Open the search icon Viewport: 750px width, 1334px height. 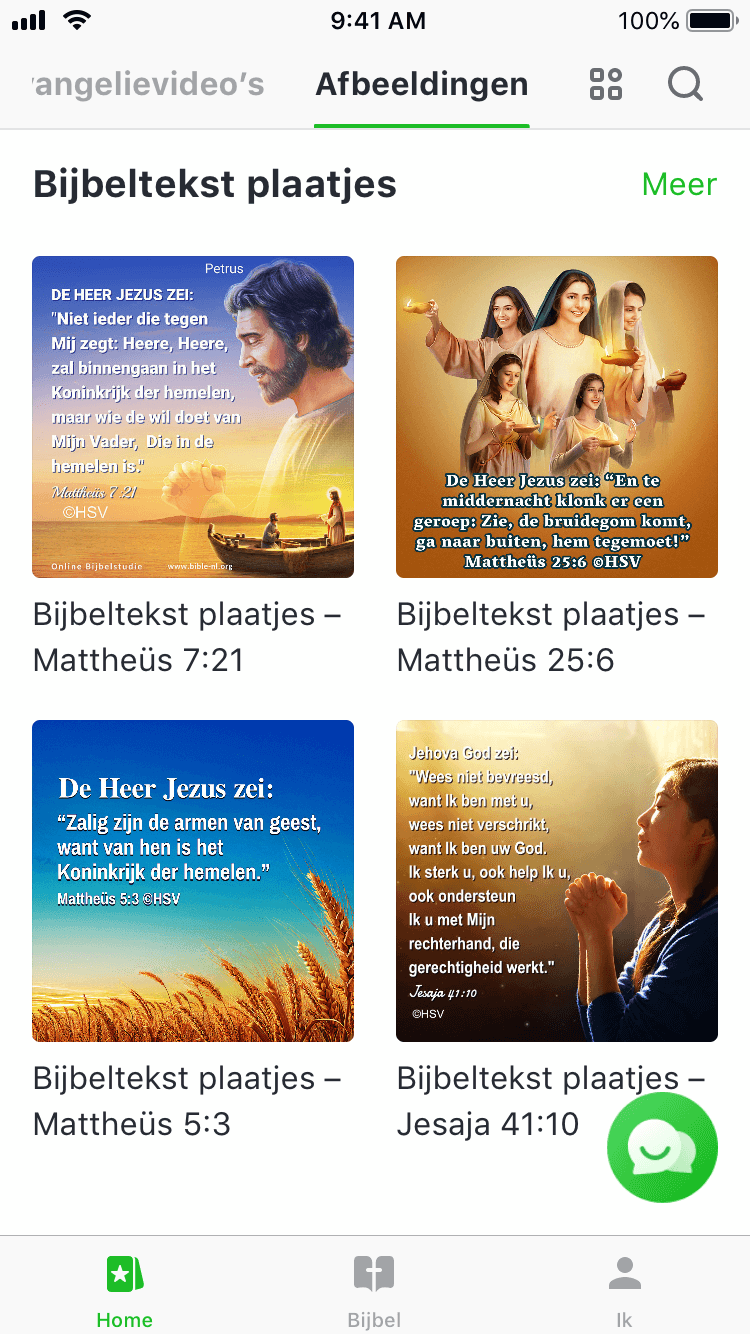[x=685, y=84]
